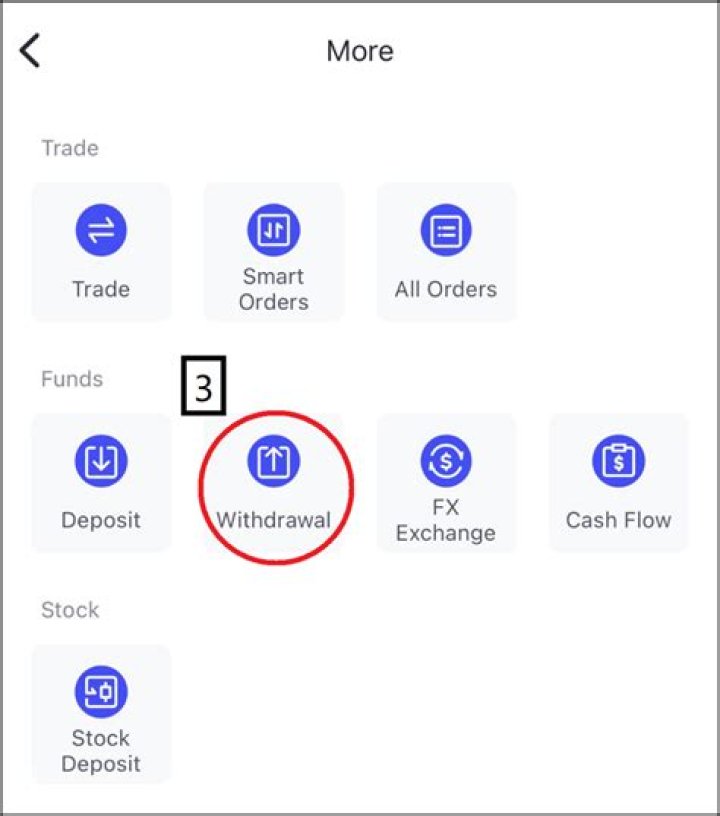Check the Cash Flow tile

(x=618, y=483)
